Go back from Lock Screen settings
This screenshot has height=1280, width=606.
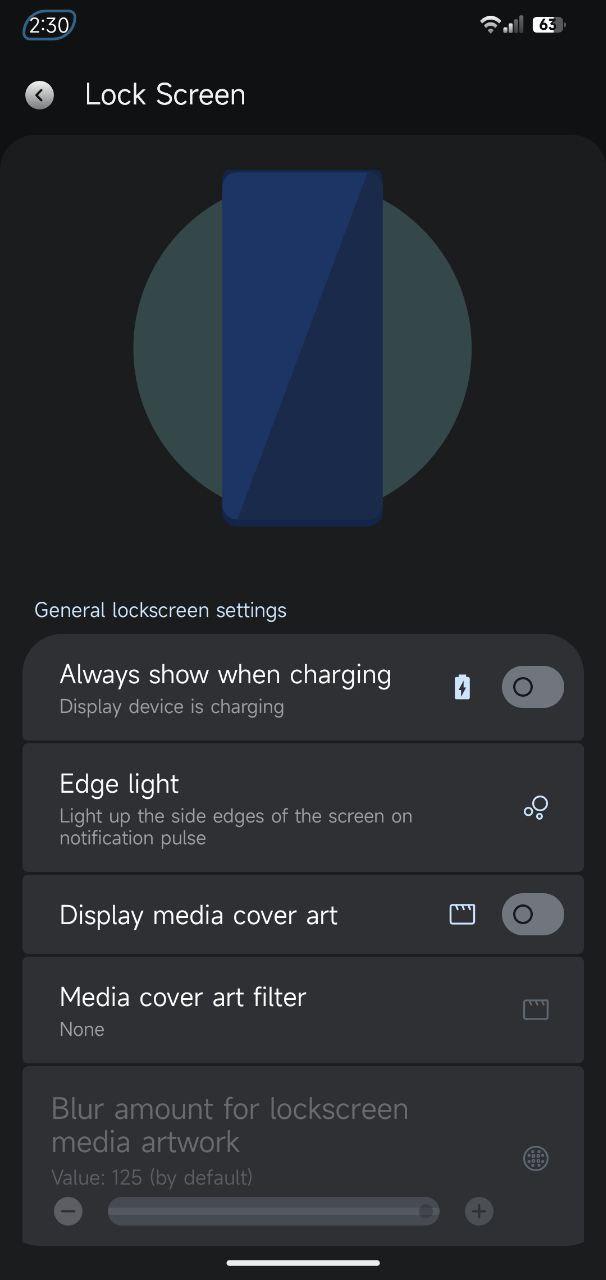pyautogui.click(x=39, y=95)
